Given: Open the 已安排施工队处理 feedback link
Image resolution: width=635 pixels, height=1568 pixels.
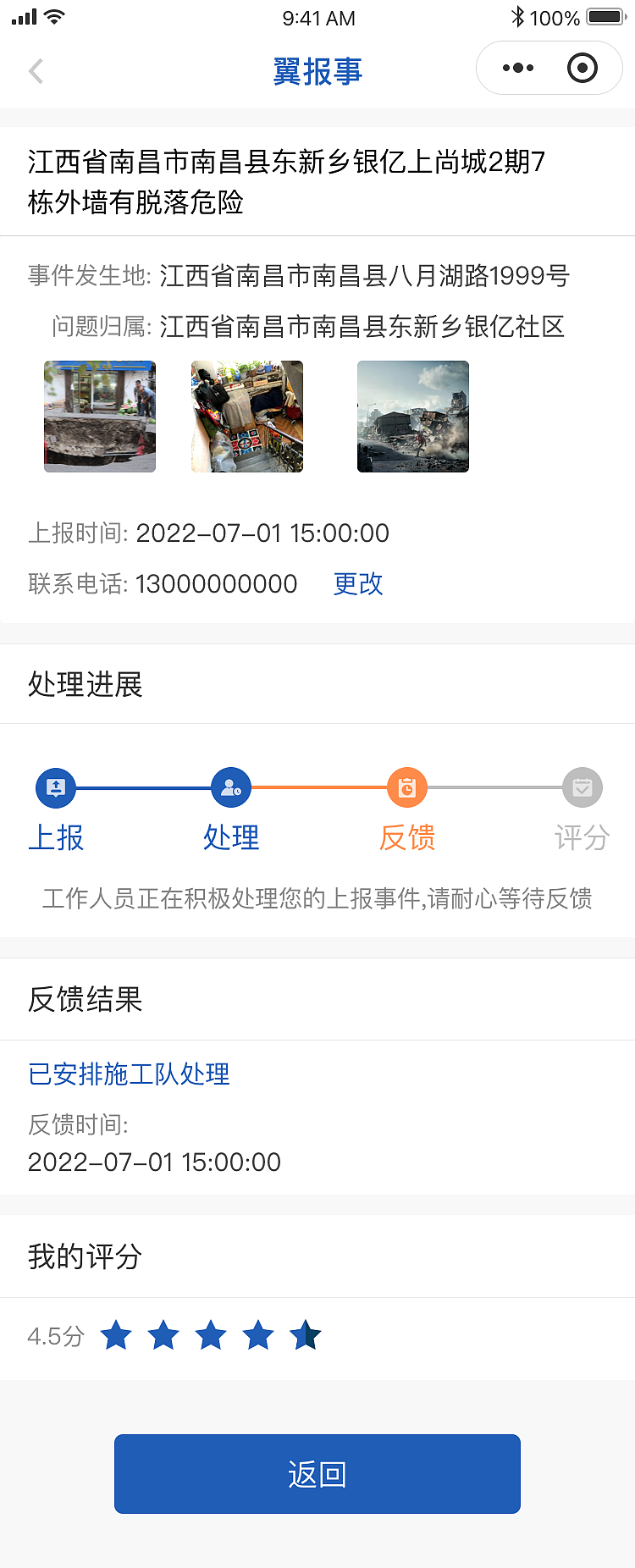Looking at the screenshot, I should [x=129, y=1075].
